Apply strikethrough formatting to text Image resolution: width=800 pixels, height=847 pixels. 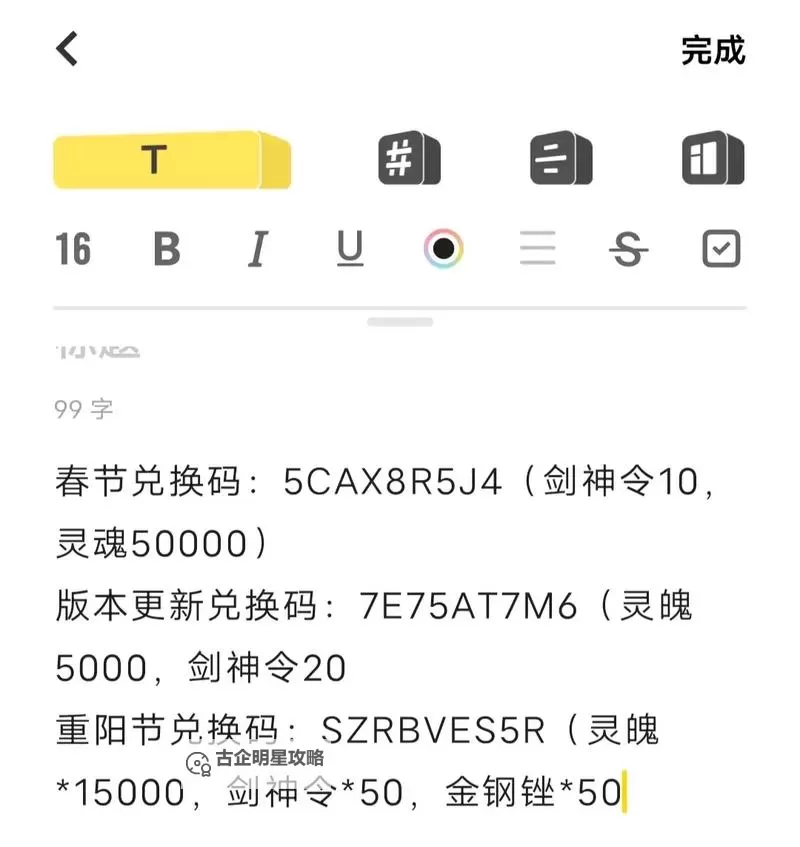630,249
